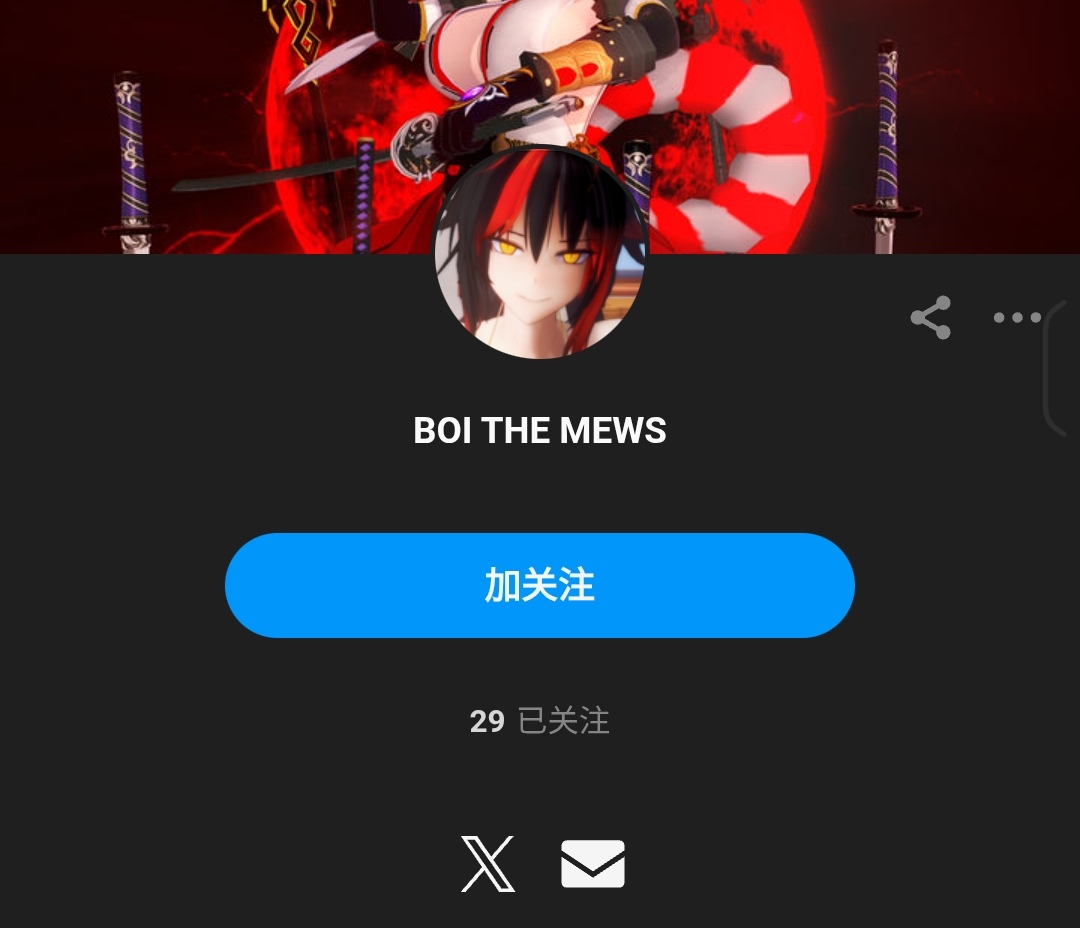The height and width of the screenshot is (928, 1080).
Task: Open the email envelope link
Action: click(593, 864)
